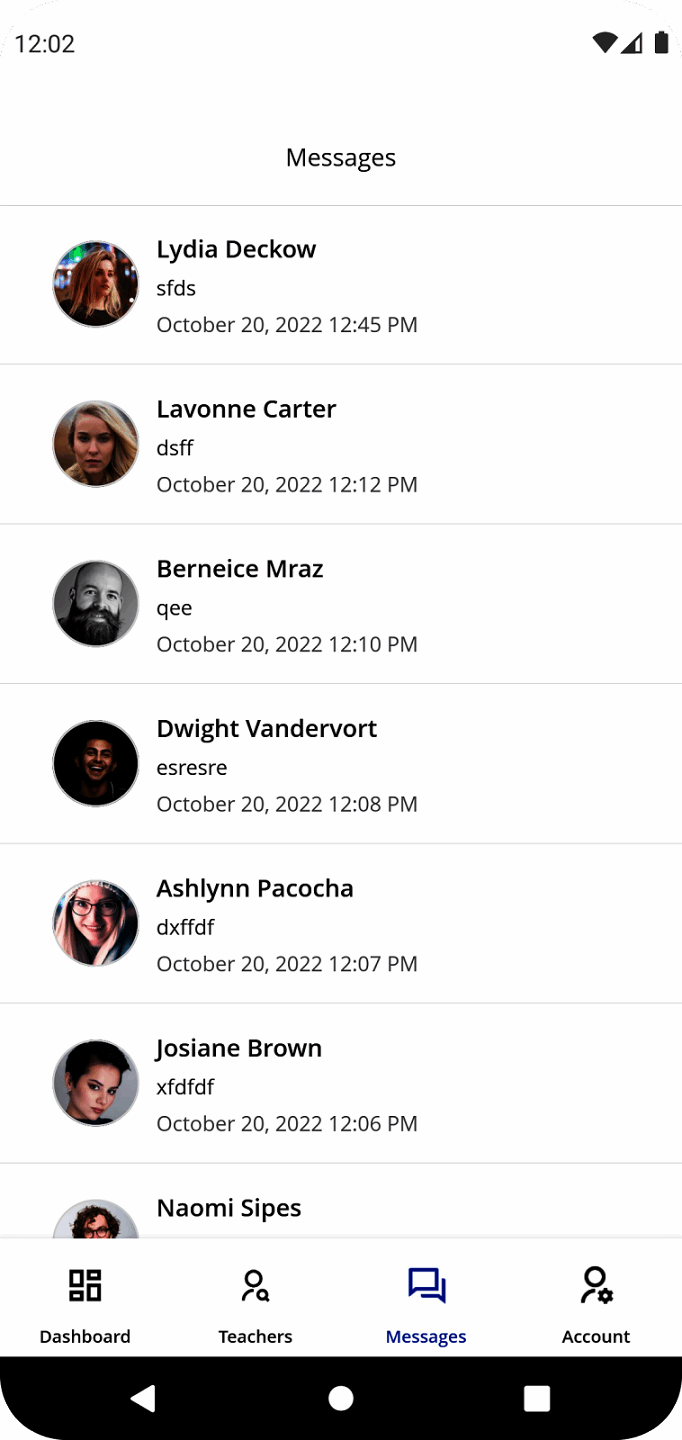The width and height of the screenshot is (682, 1440).
Task: Open Ashlynn Pacocha's messages
Action: pyautogui.click(x=340, y=925)
